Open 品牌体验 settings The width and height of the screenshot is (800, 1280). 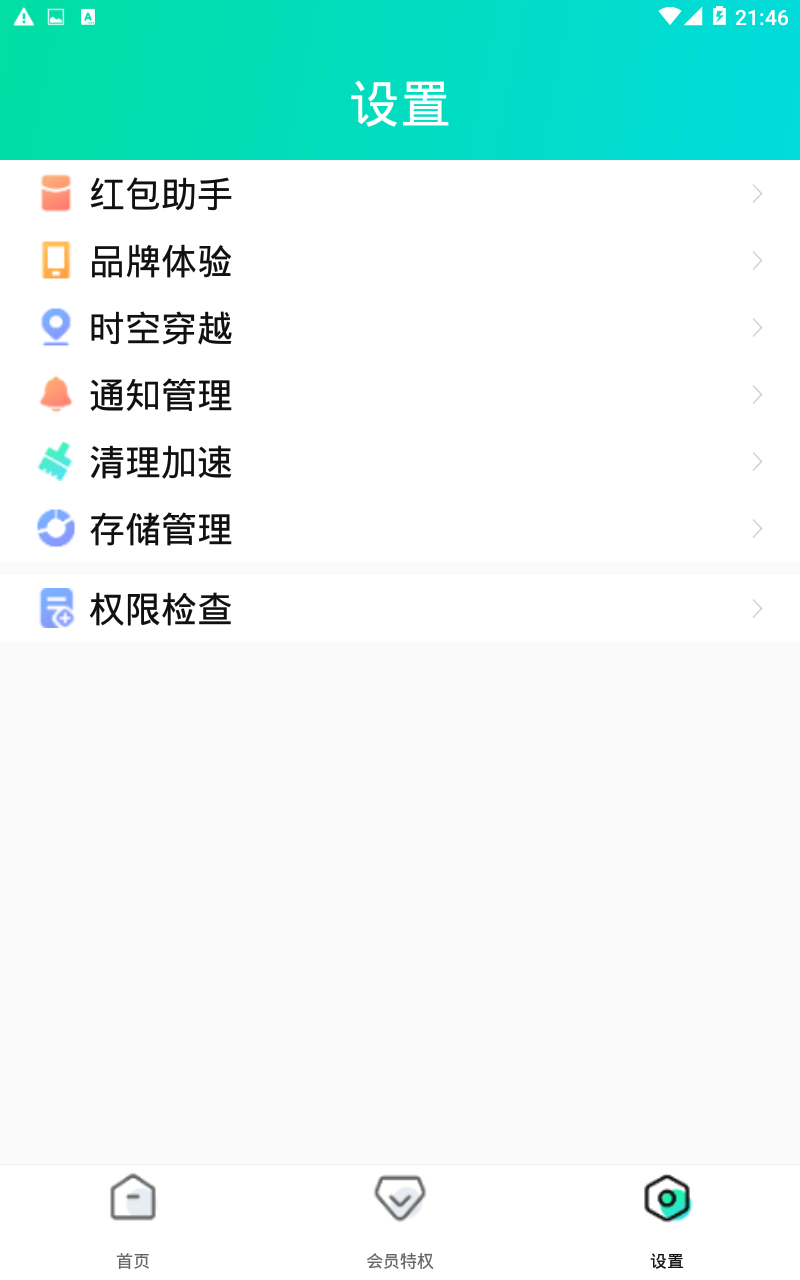pos(400,261)
